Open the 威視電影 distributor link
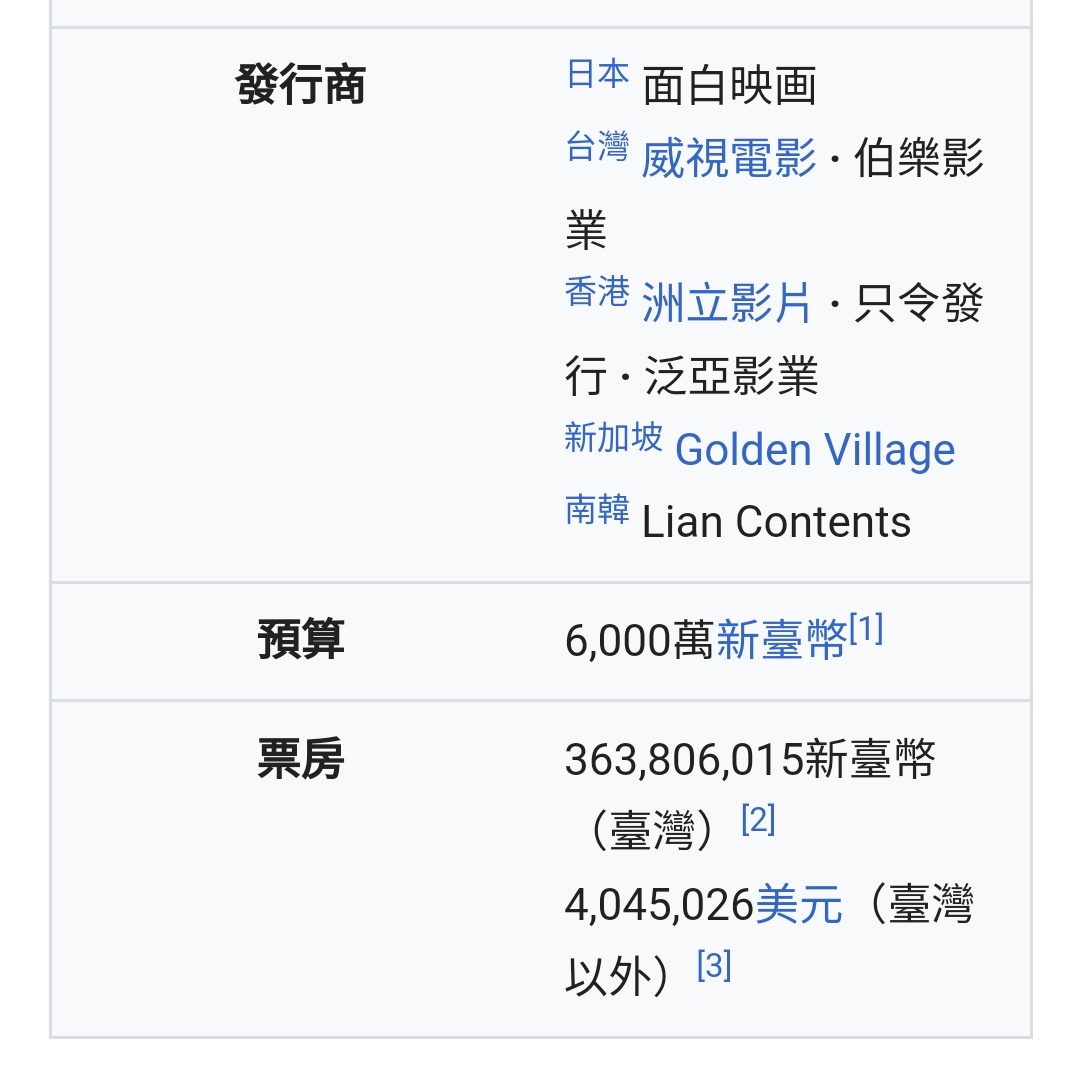 click(728, 159)
